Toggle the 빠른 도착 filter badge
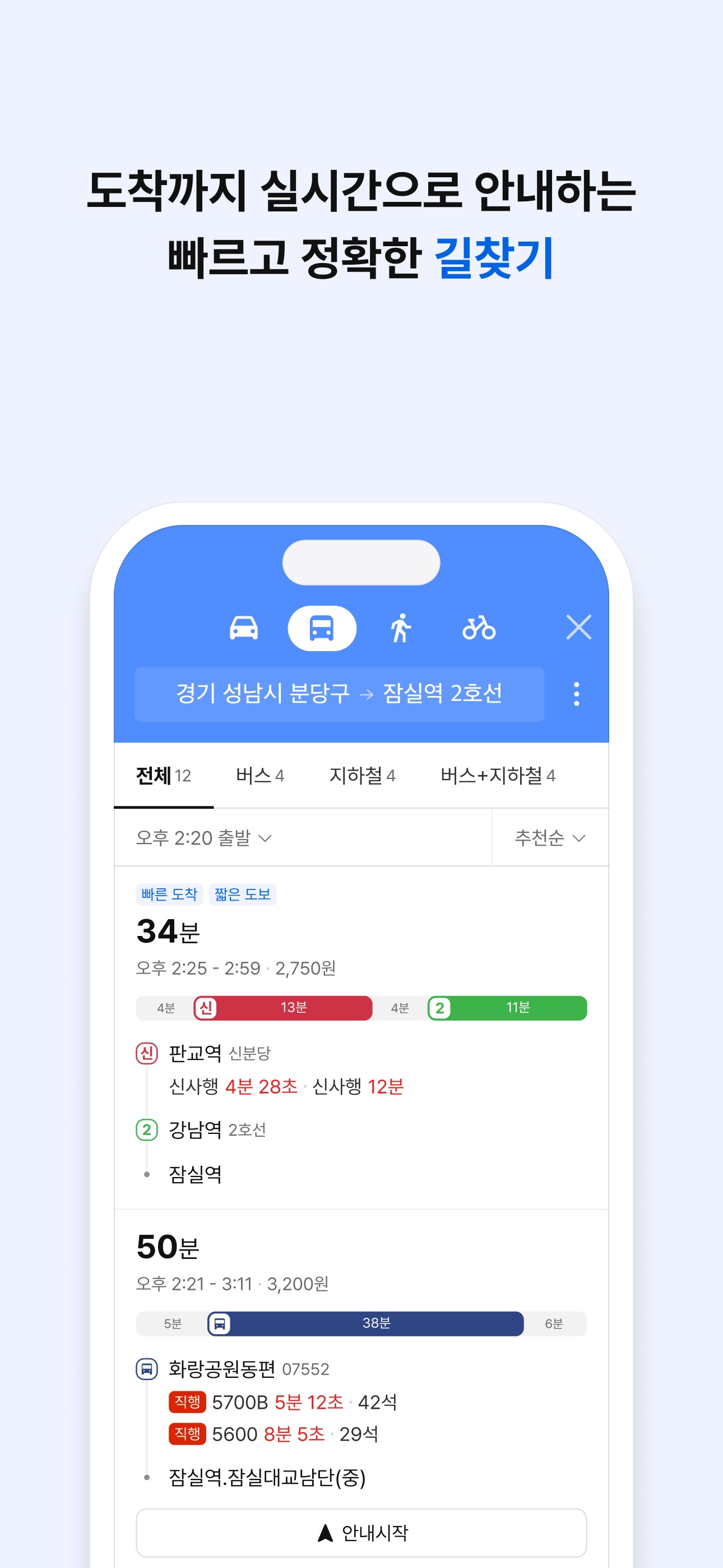Viewport: 723px width, 1568px height. (x=169, y=894)
